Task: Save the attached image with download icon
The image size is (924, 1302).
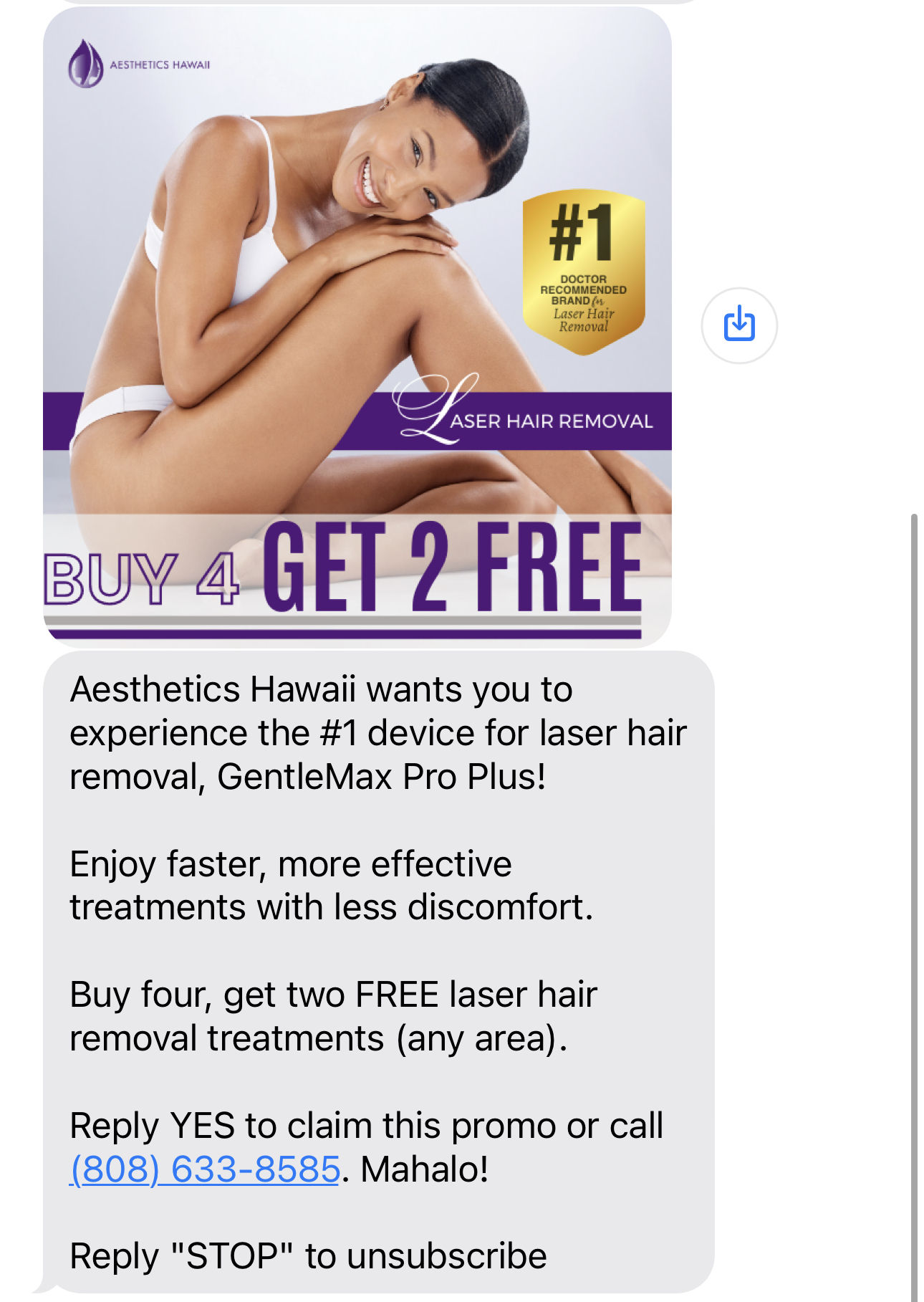Action: [739, 325]
